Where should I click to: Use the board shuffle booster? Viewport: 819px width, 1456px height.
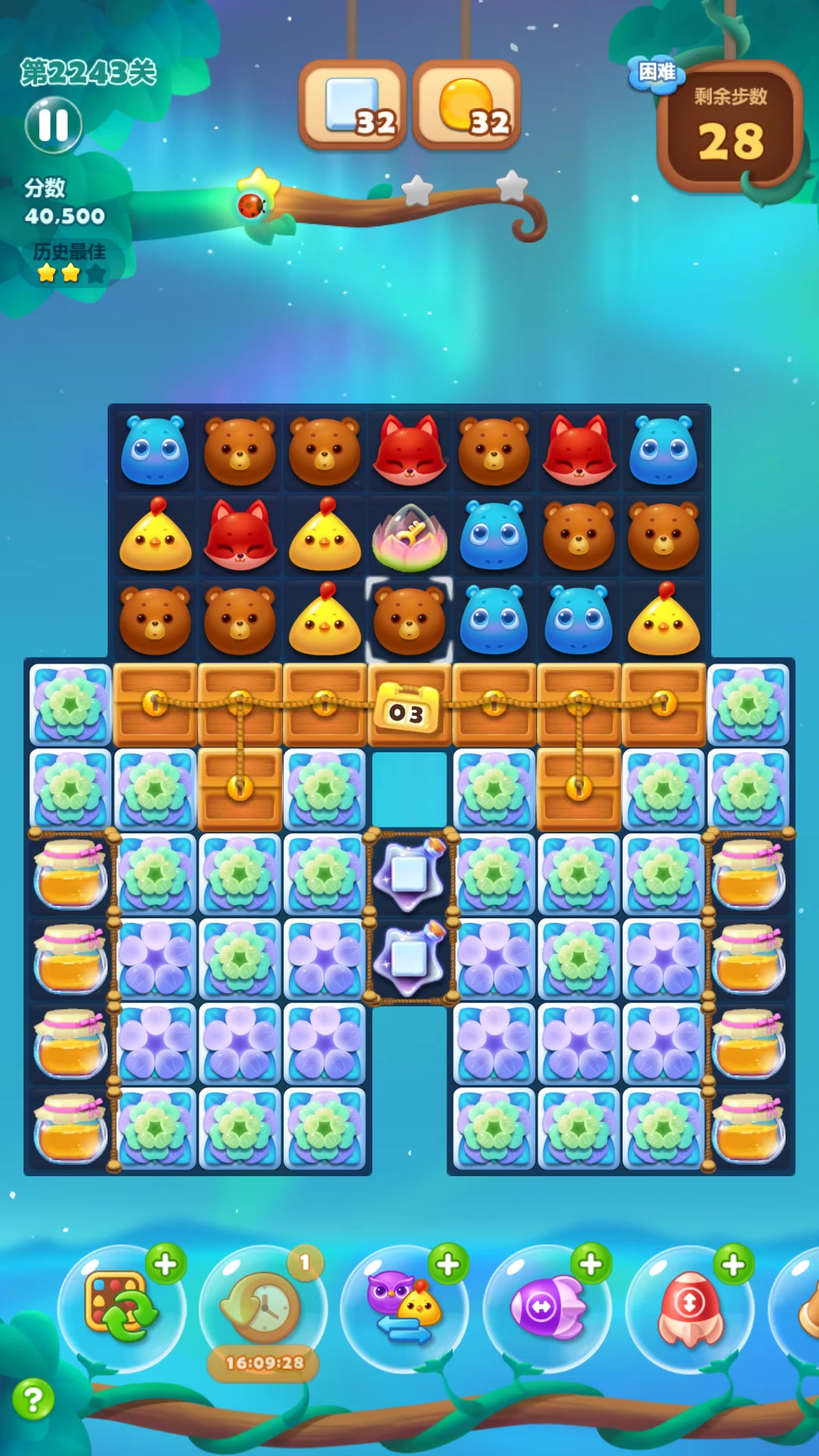[121, 1307]
